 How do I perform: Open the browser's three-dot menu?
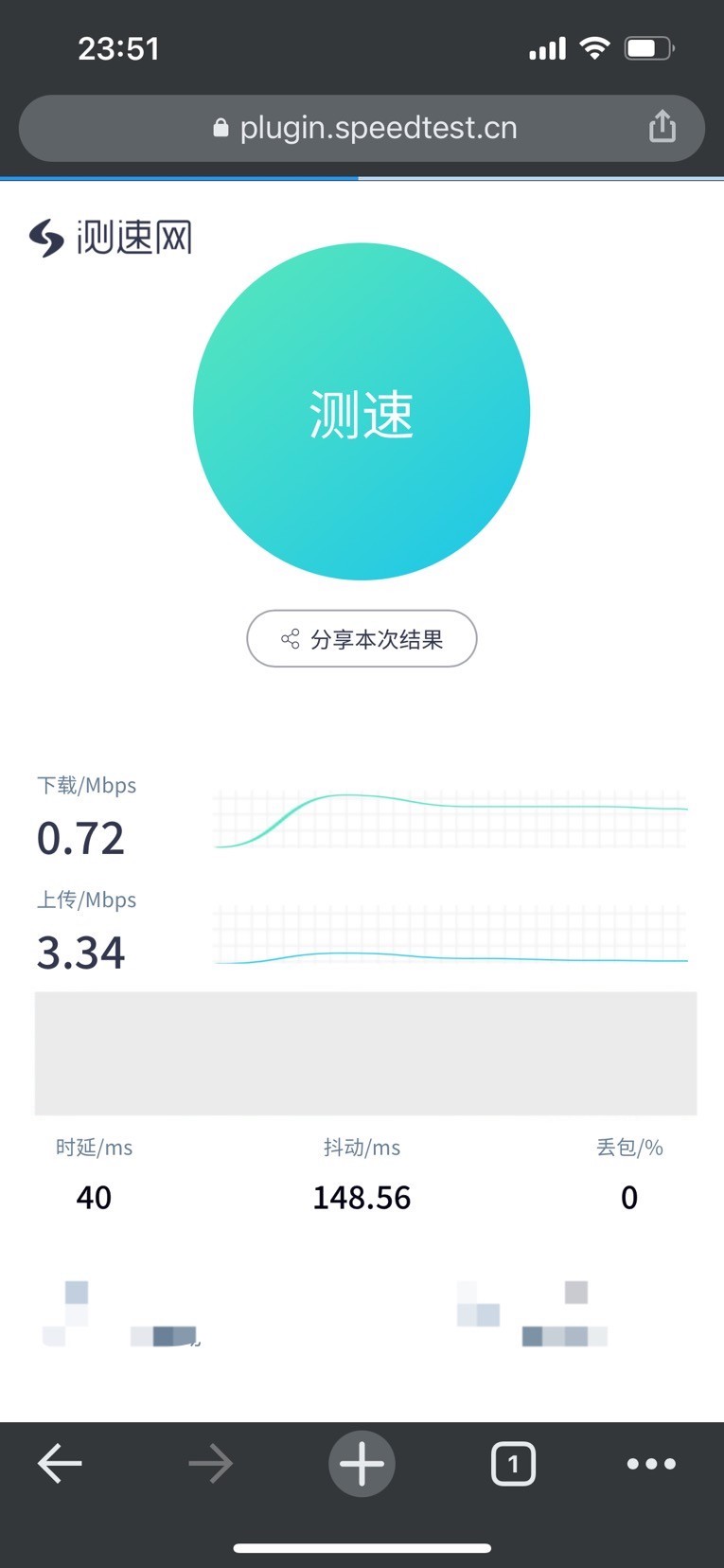[651, 1464]
